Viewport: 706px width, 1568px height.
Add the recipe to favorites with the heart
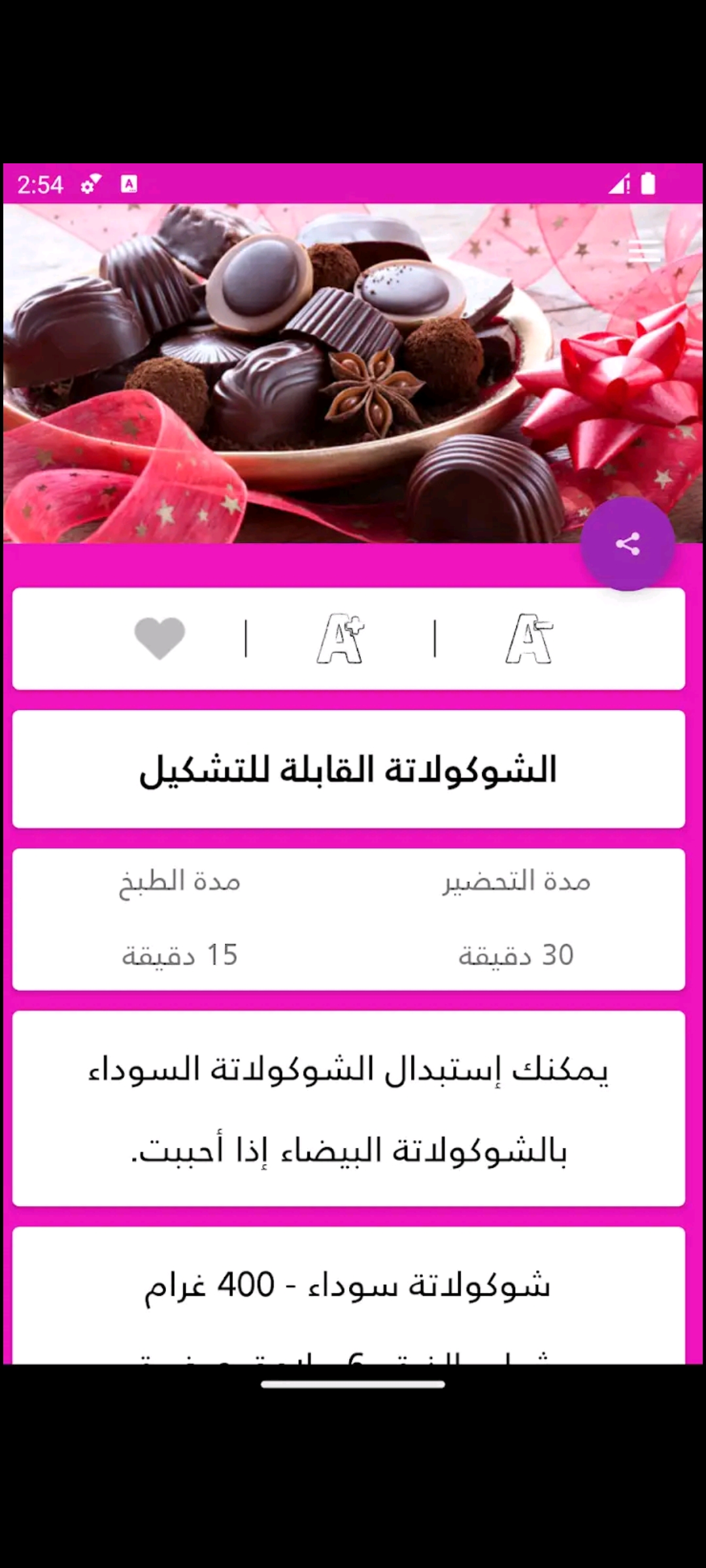[x=160, y=638]
